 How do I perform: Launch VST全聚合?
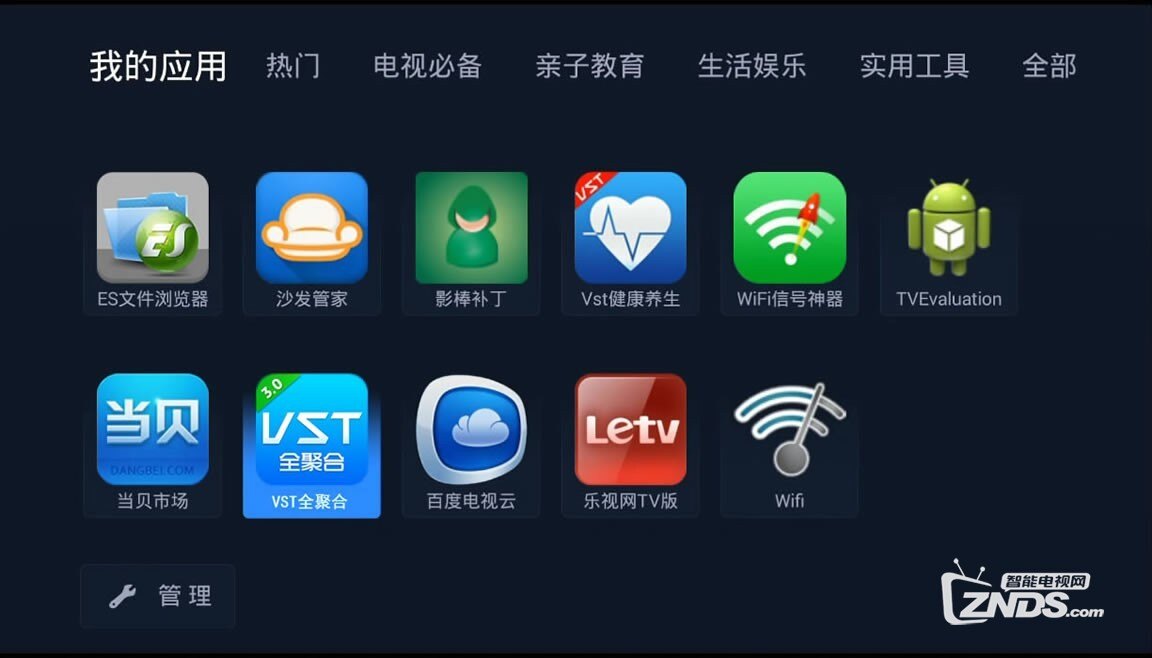coord(311,431)
